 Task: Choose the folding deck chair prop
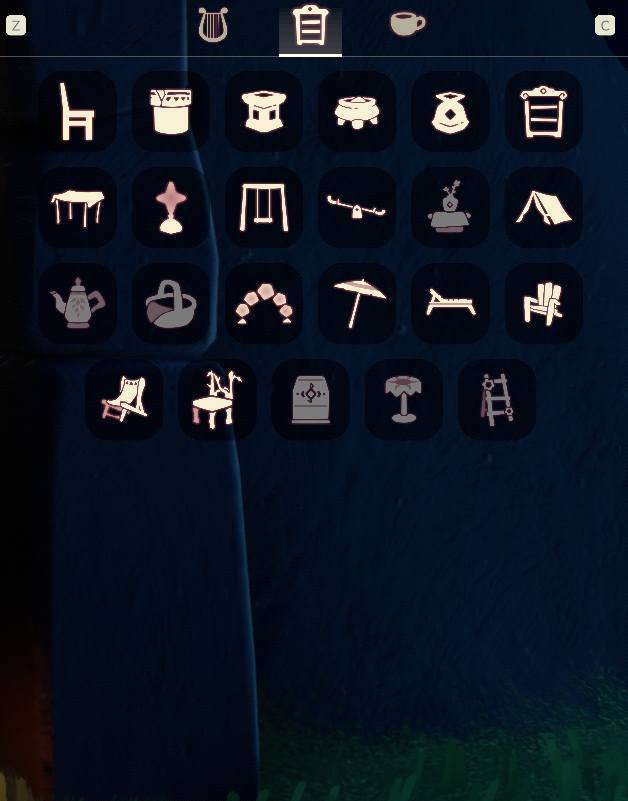click(124, 400)
